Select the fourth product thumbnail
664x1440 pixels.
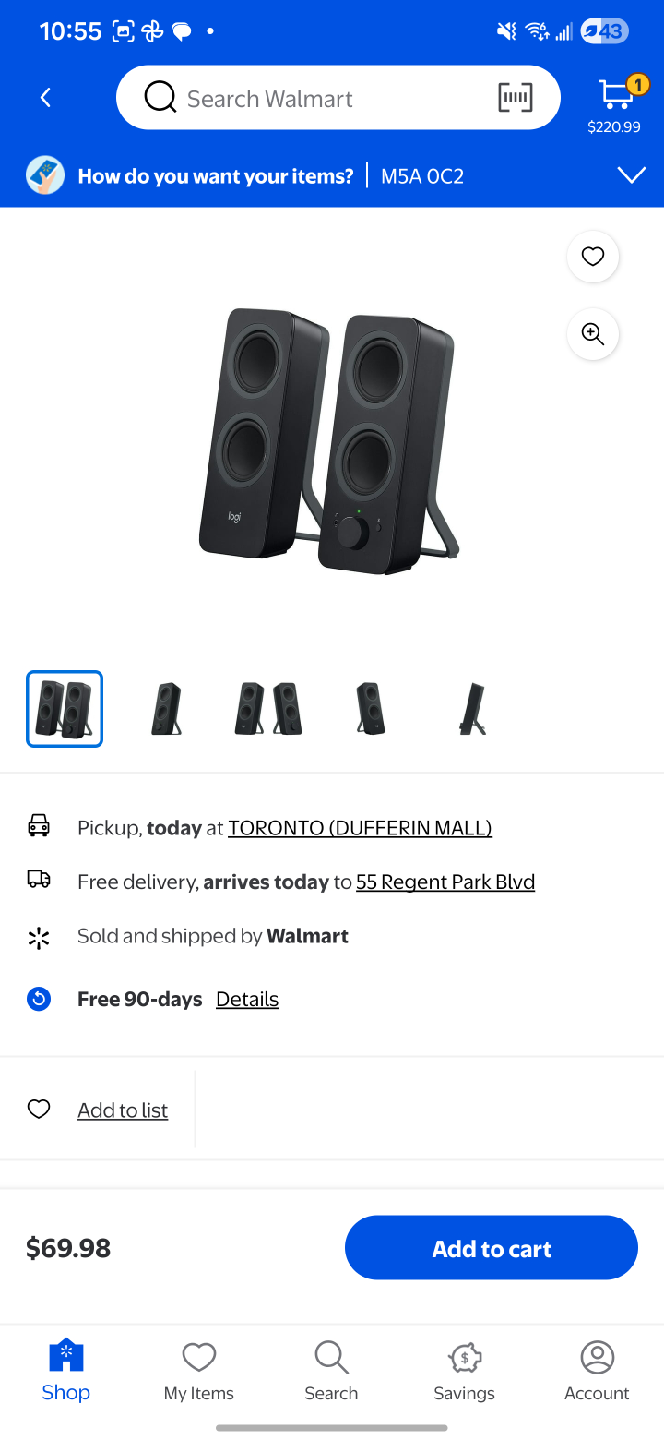pyautogui.click(x=370, y=709)
